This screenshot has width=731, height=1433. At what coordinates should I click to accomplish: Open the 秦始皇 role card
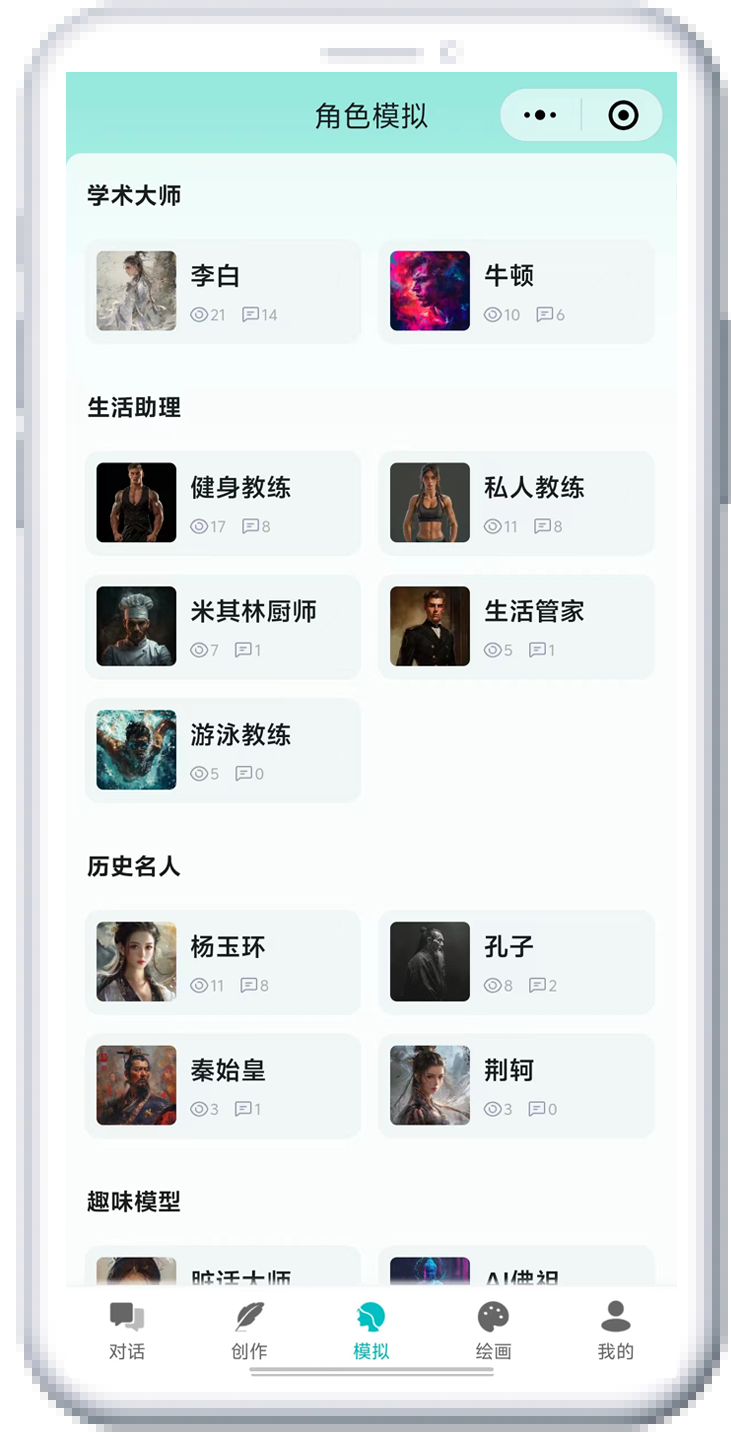(222, 1086)
